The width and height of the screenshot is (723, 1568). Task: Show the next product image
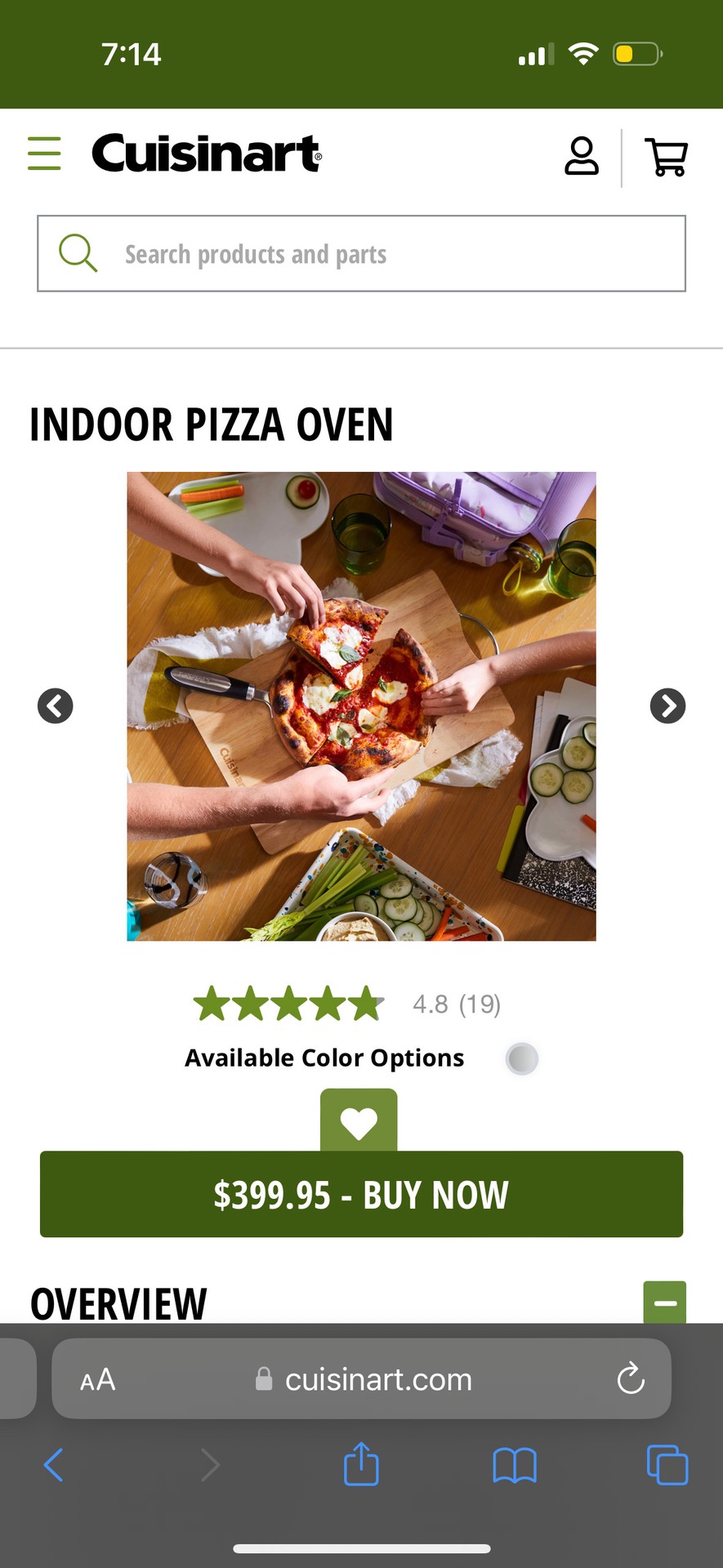click(667, 706)
